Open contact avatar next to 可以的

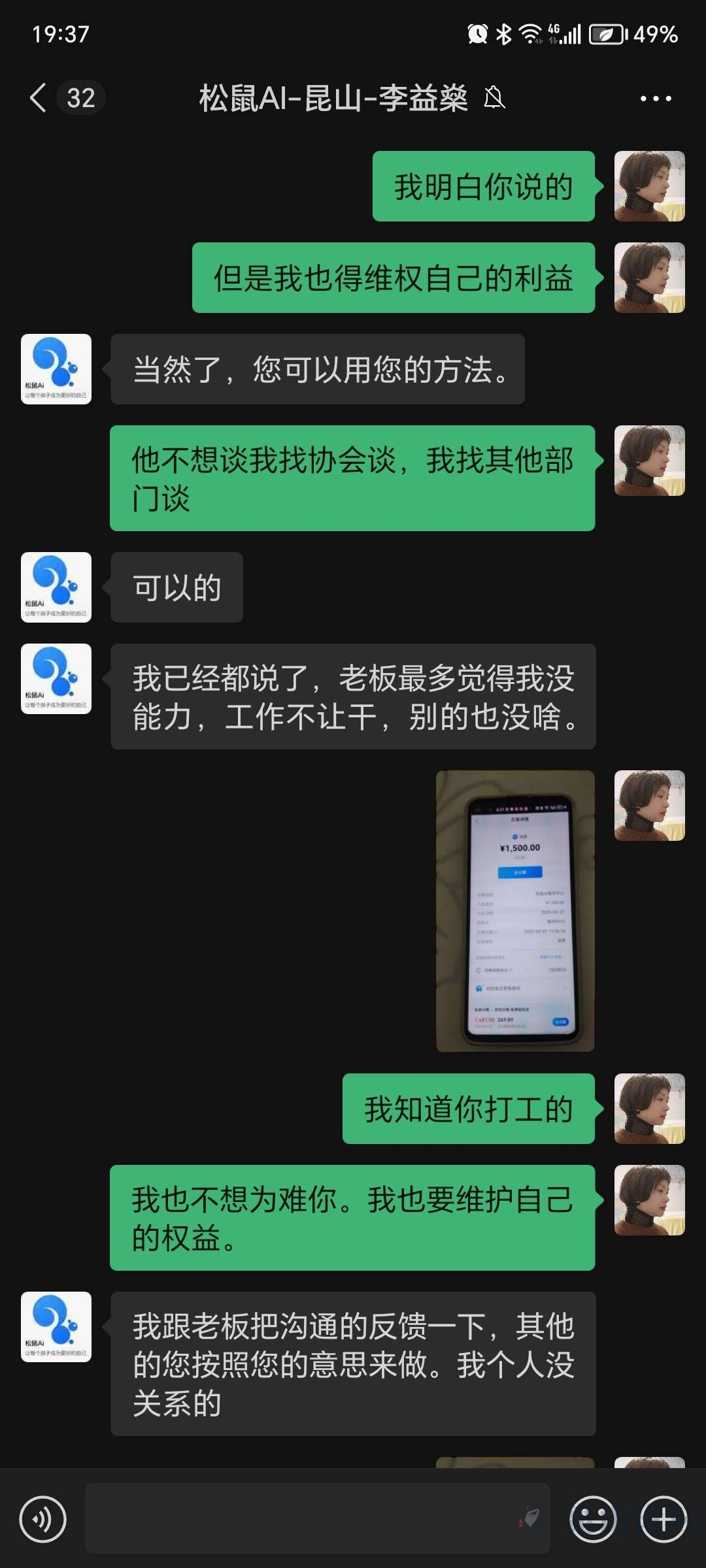coord(56,587)
